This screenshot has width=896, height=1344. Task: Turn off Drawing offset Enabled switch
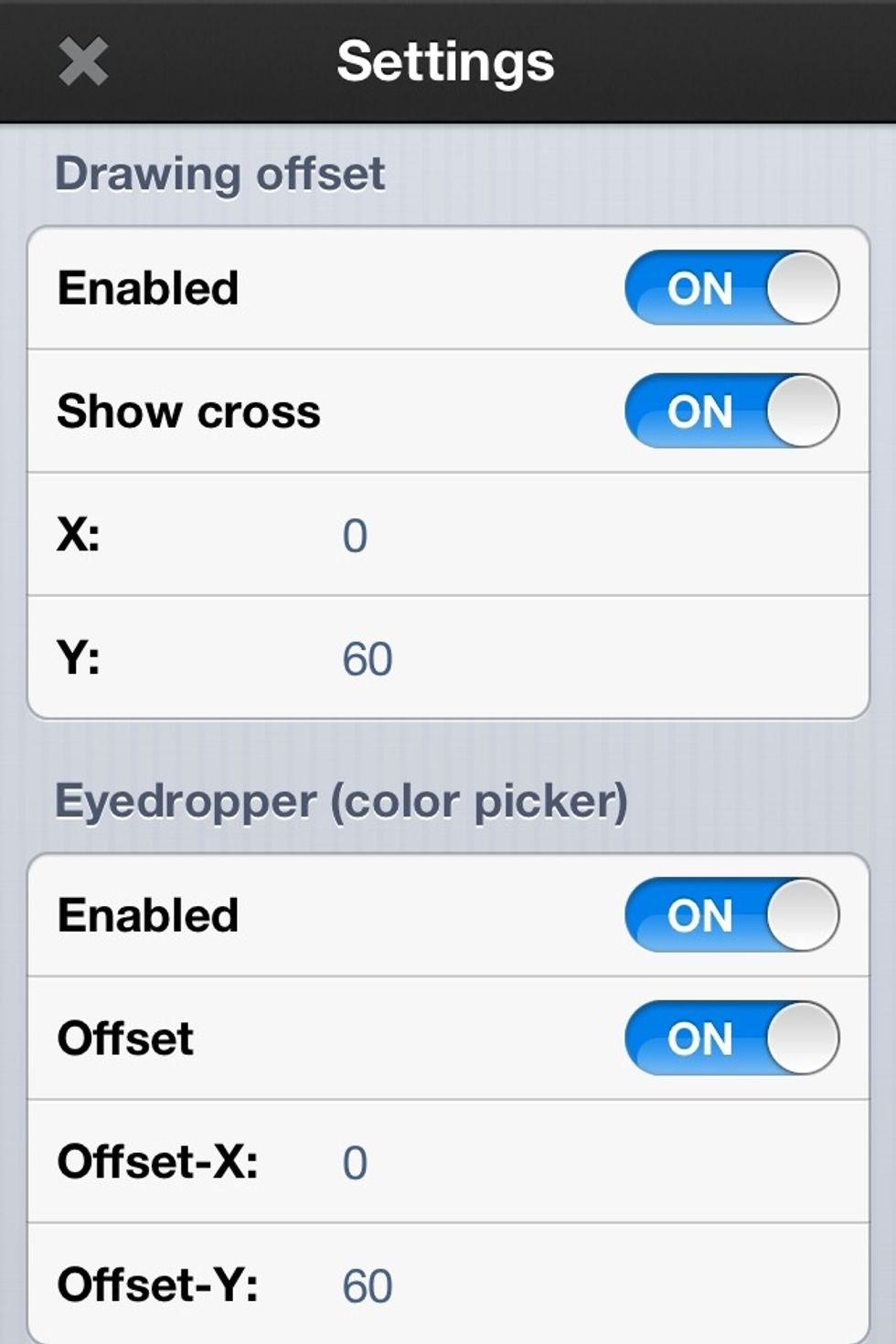coord(731,288)
